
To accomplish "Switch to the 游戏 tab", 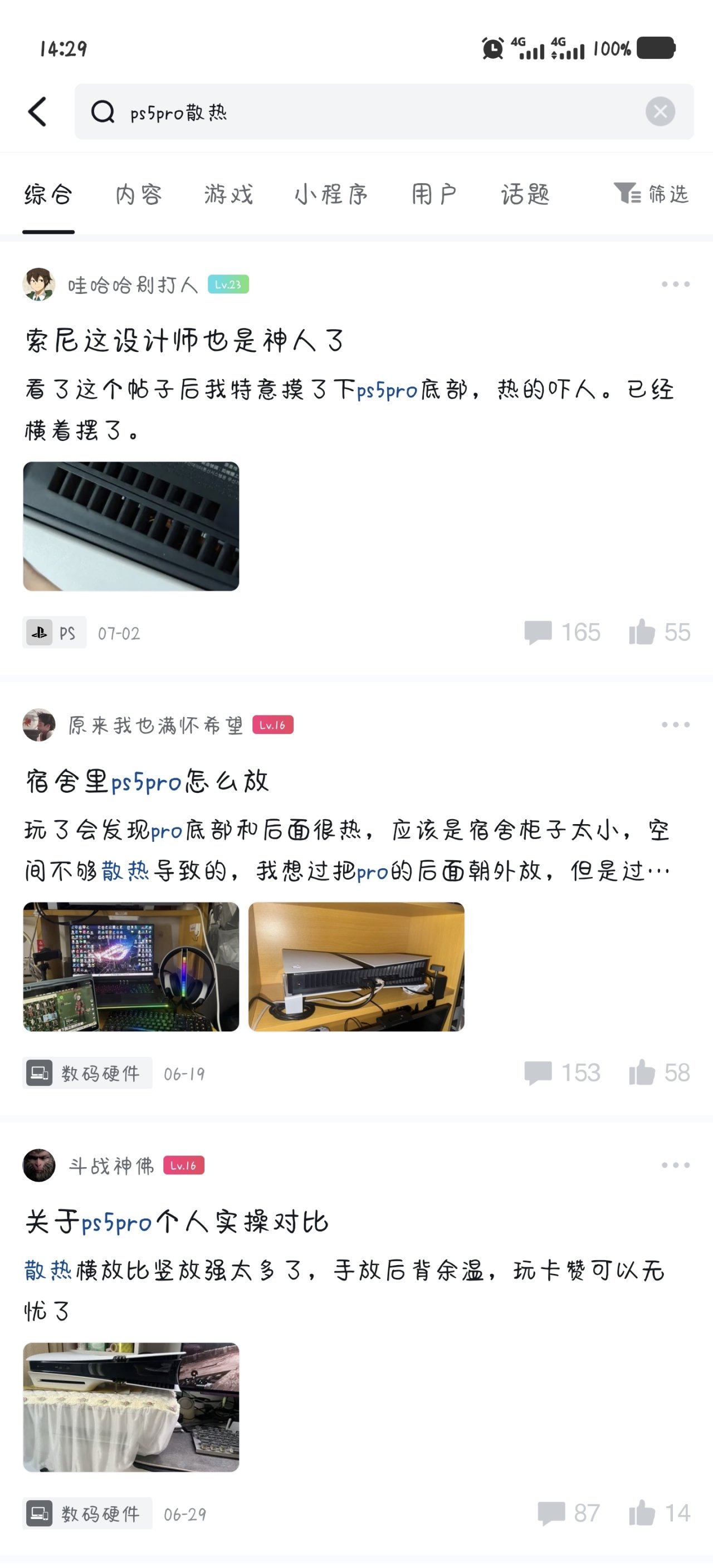I will tap(228, 195).
